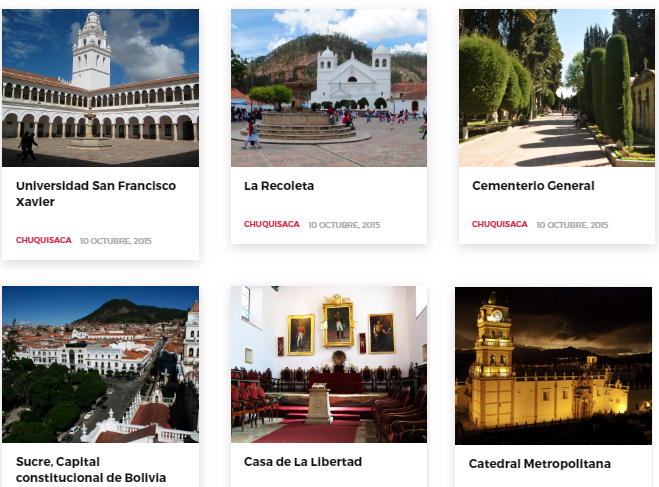Open Sucre, Capital constitucional de Bolivia card
659x487 pixels.
tap(91, 470)
